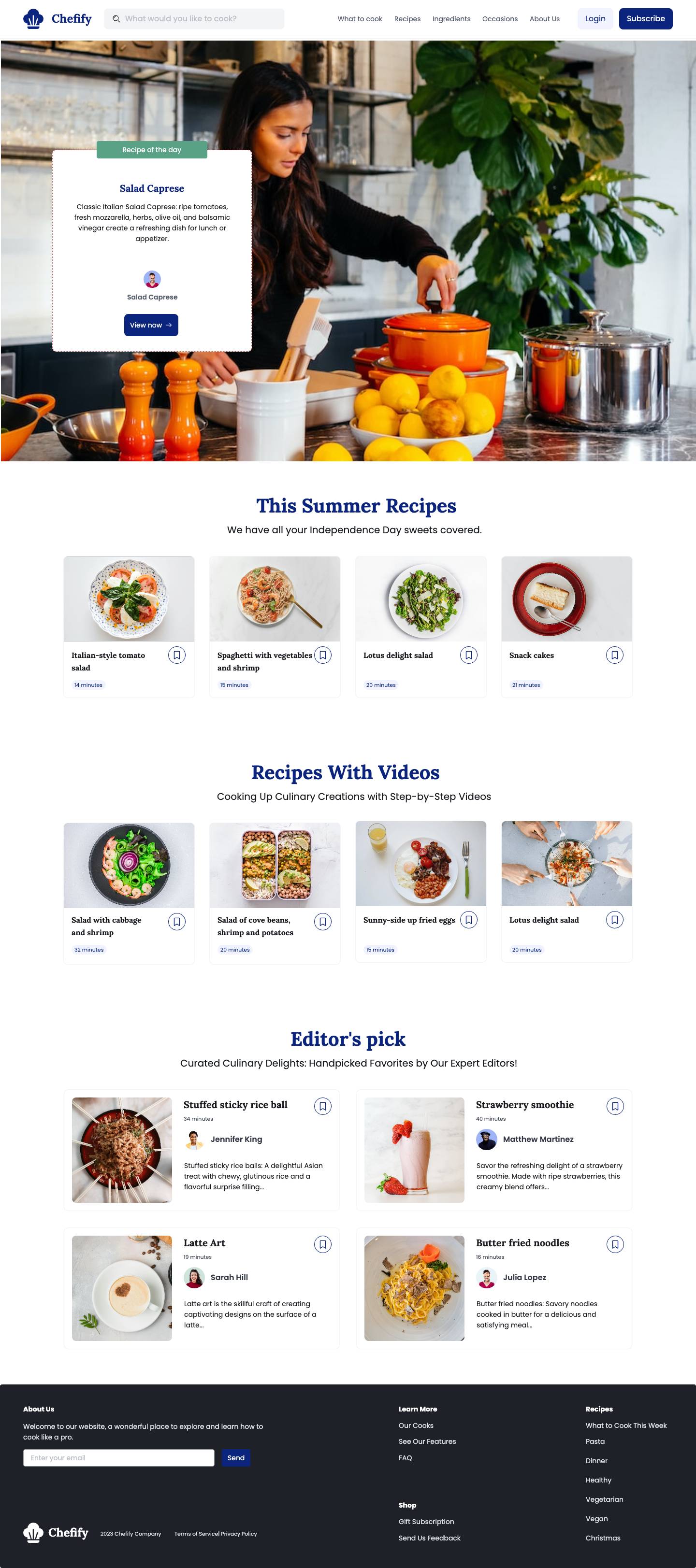Go to the Ingredients page
Image resolution: width=696 pixels, height=1568 pixels.
450,19
